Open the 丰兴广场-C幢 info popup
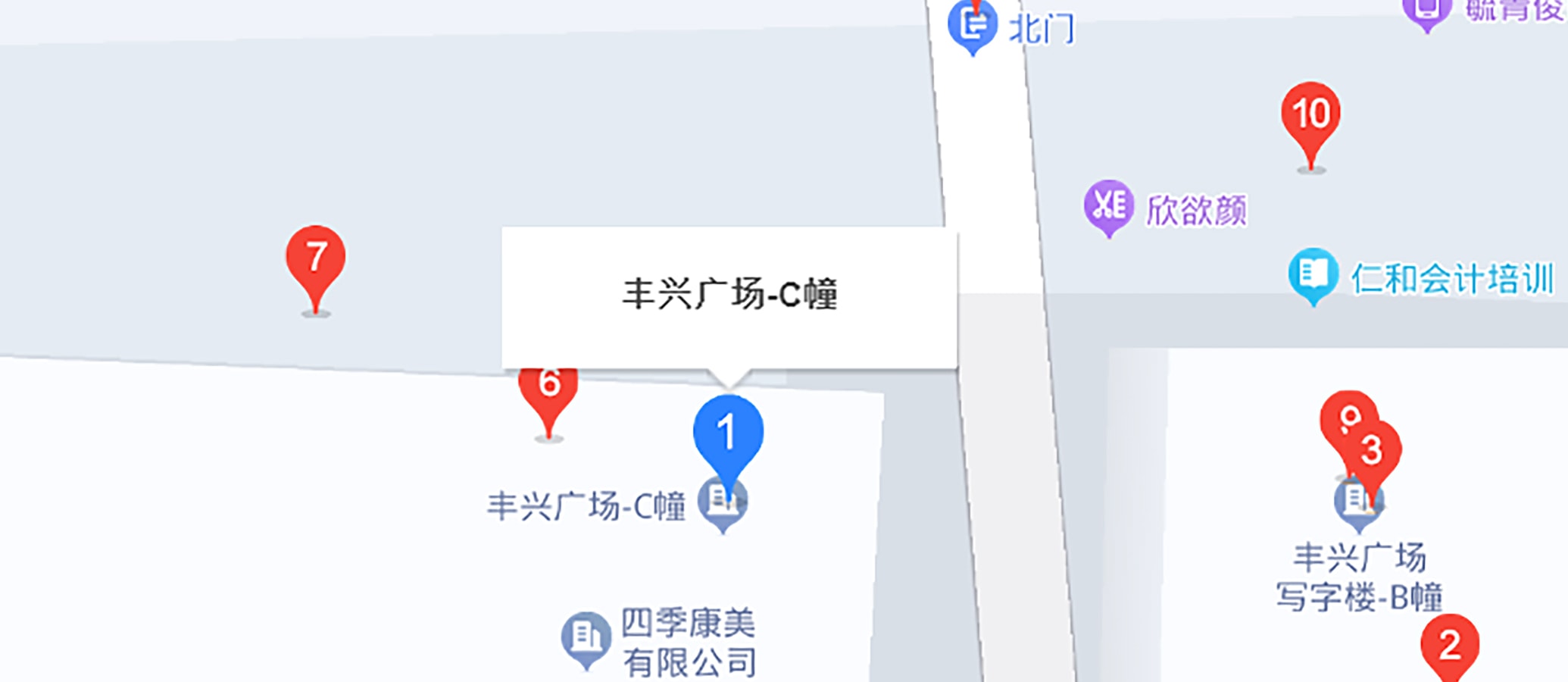This screenshot has width=1568, height=682. [729, 296]
